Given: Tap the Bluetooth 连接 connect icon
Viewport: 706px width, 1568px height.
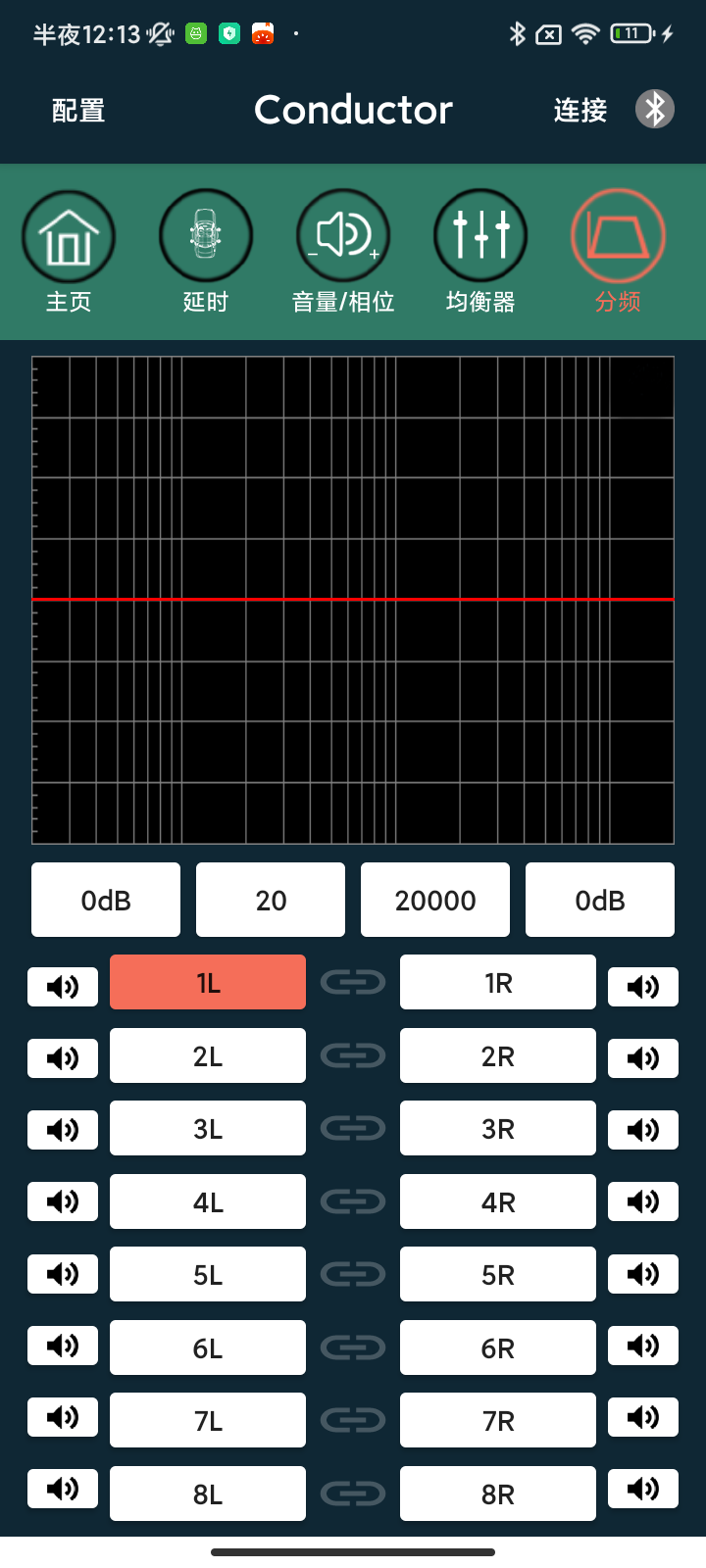Looking at the screenshot, I should tap(654, 110).
